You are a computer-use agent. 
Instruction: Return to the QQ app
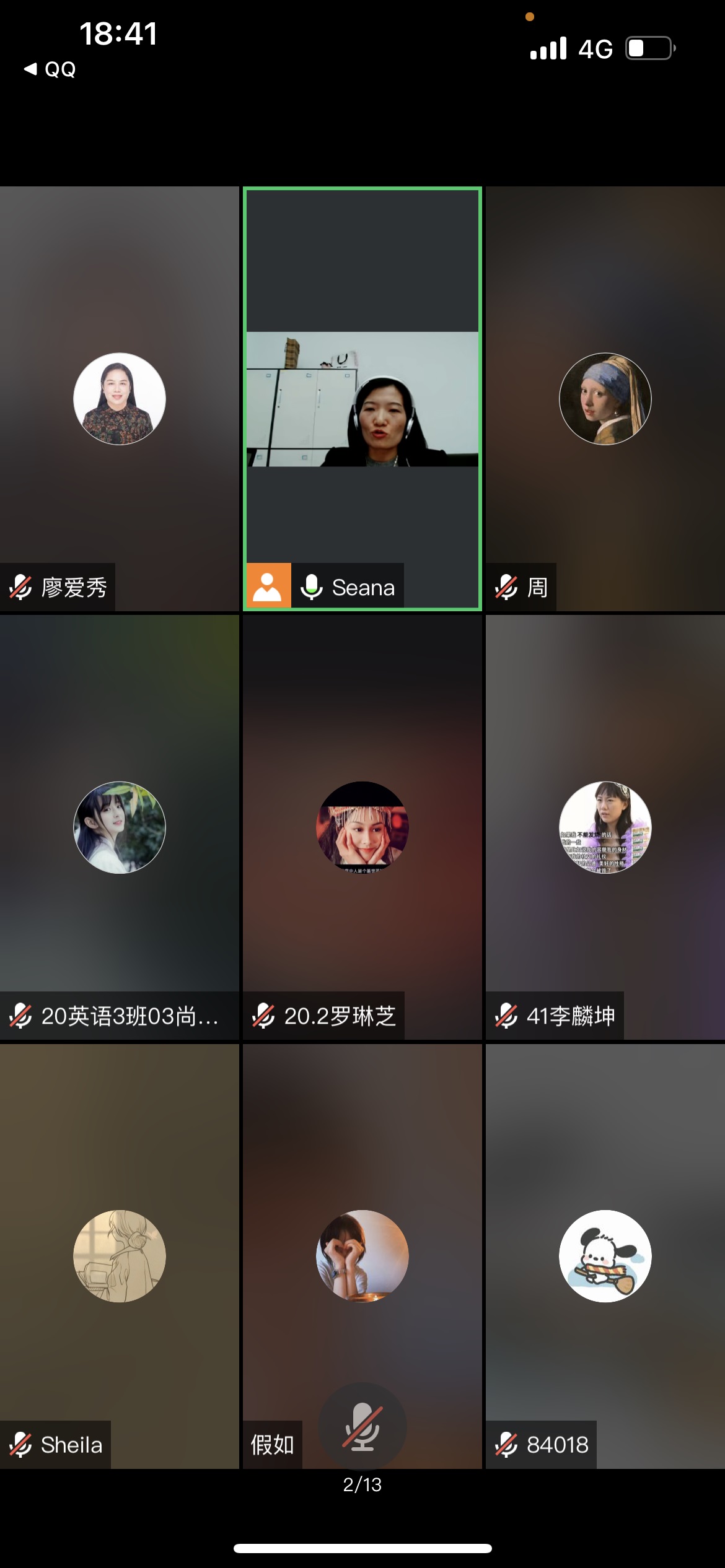pyautogui.click(x=51, y=69)
